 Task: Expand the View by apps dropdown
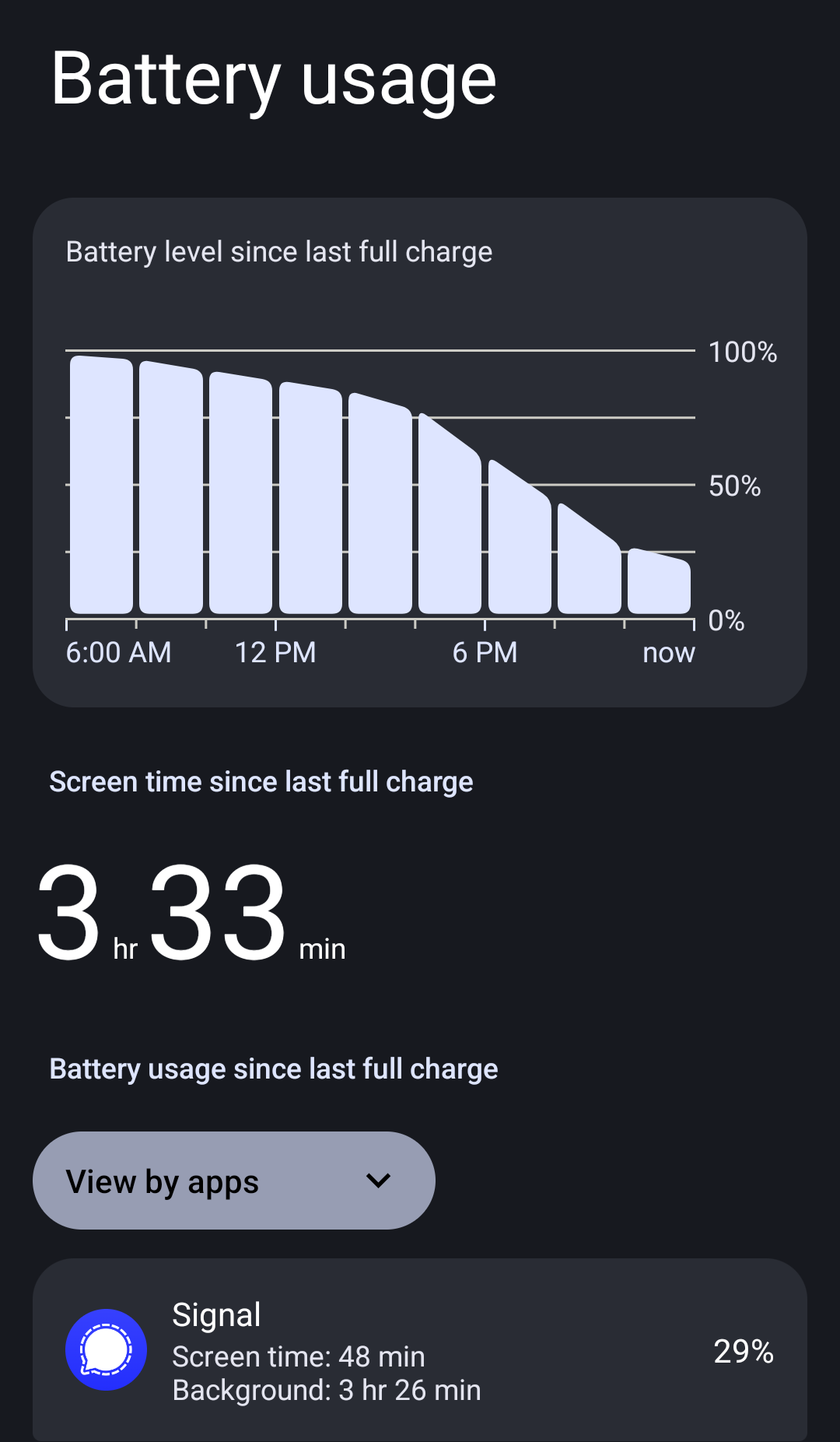(x=233, y=1181)
